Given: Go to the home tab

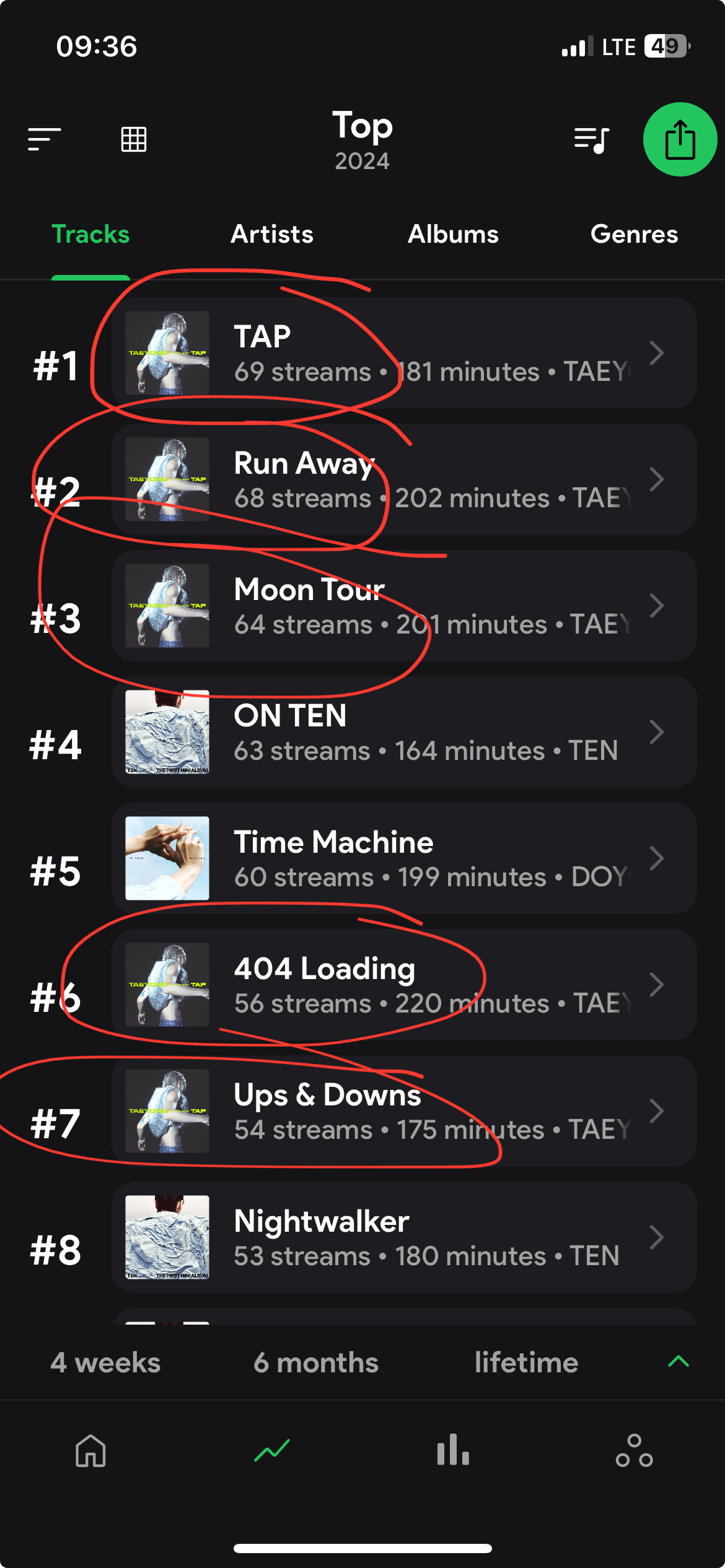Looking at the screenshot, I should coord(90,1450).
